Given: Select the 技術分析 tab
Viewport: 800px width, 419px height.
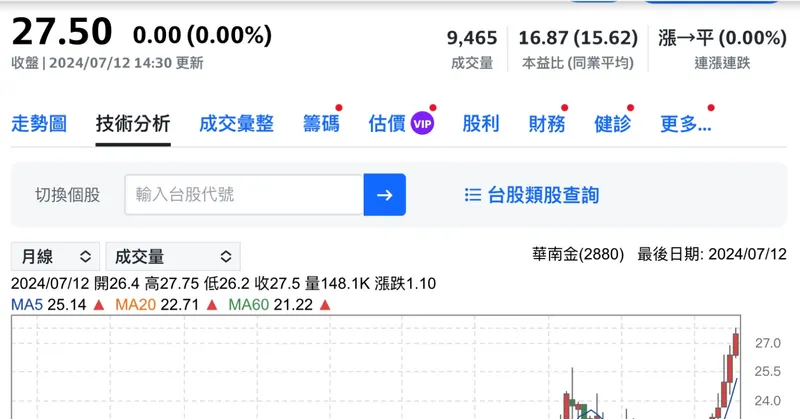Looking at the screenshot, I should [x=133, y=124].
